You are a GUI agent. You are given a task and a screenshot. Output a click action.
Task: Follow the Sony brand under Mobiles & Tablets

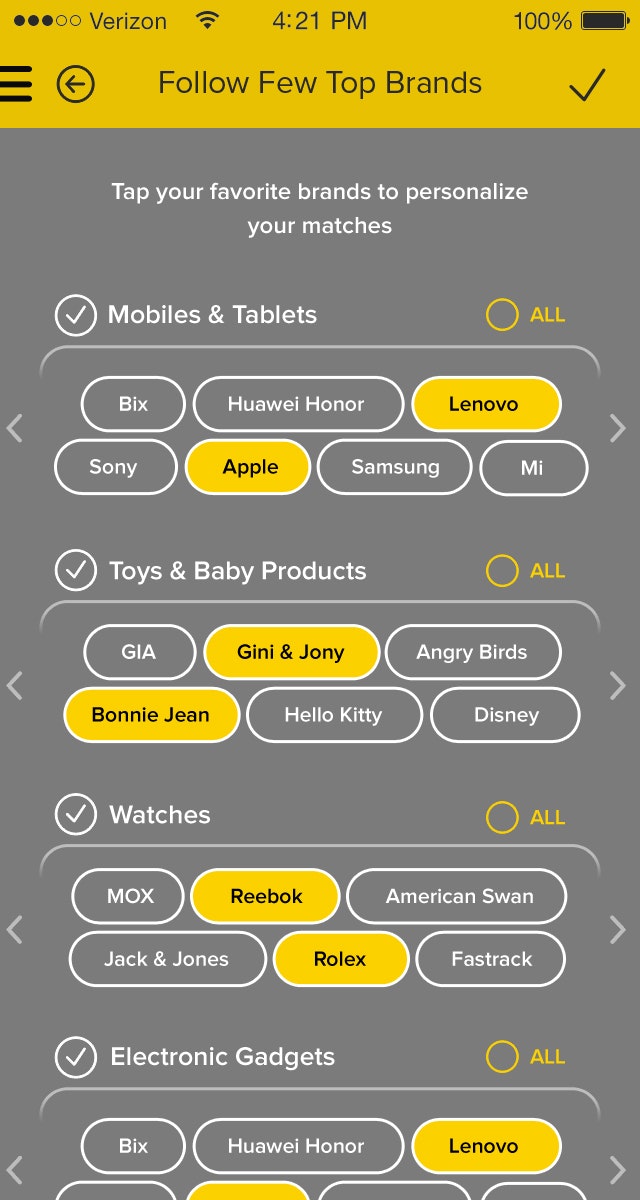(113, 467)
